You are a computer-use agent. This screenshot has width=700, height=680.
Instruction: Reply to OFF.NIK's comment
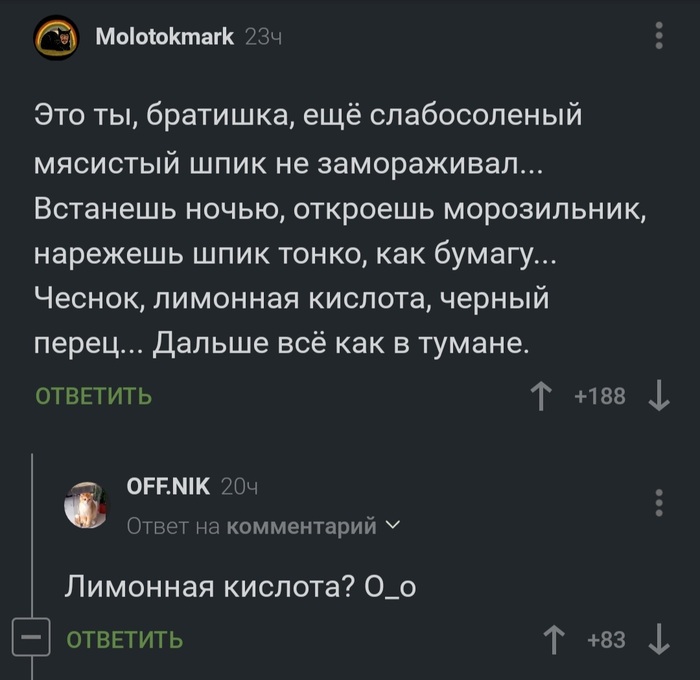tap(124, 639)
